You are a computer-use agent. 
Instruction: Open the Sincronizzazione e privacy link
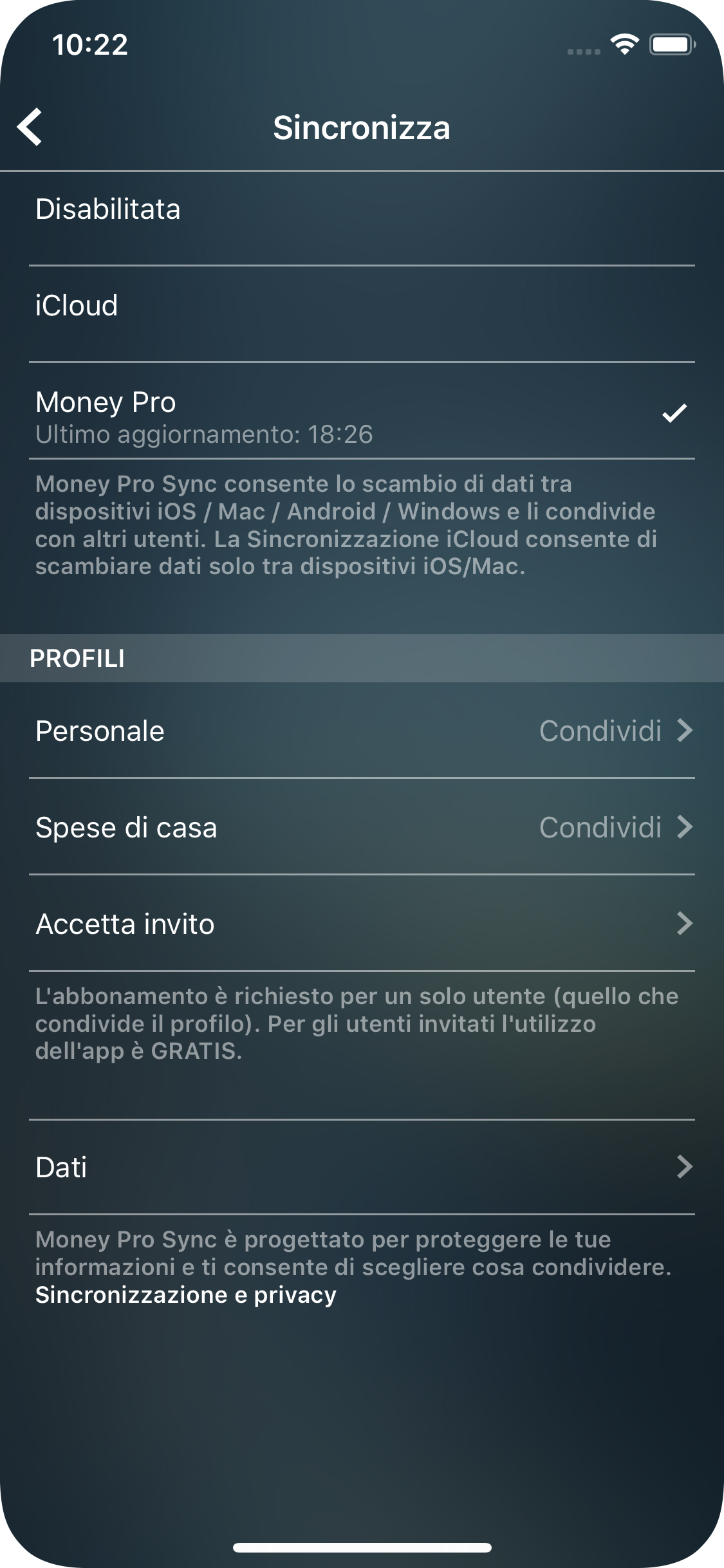pyautogui.click(x=186, y=1295)
